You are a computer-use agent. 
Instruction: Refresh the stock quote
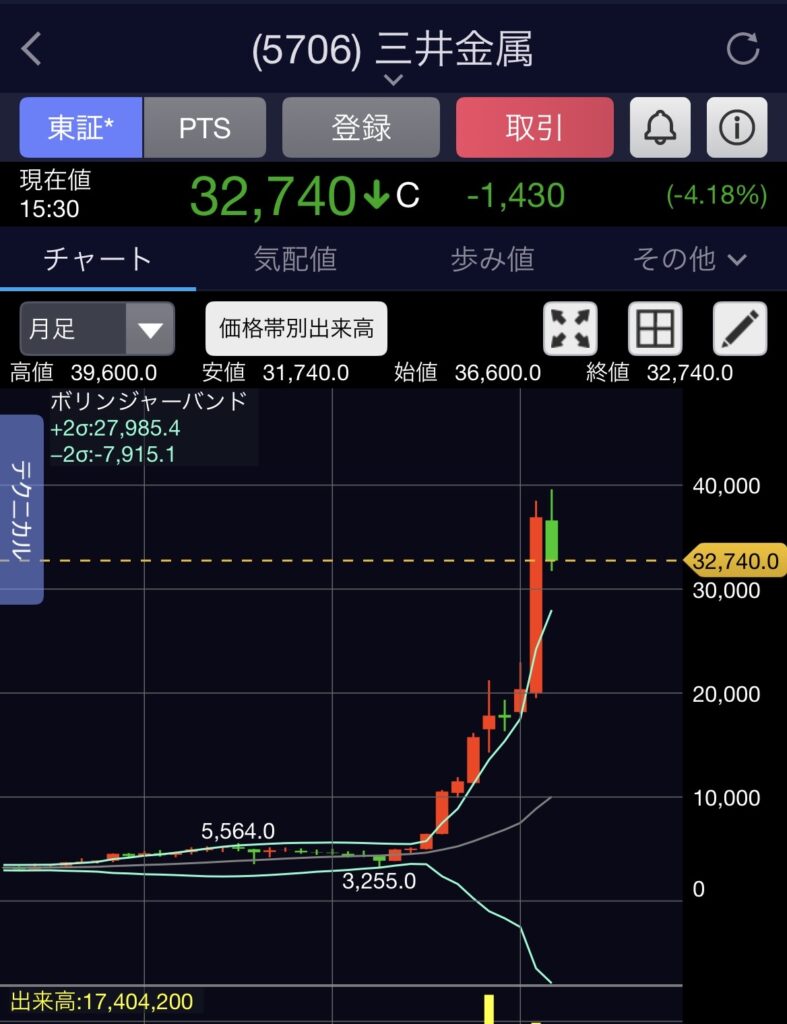[742, 49]
